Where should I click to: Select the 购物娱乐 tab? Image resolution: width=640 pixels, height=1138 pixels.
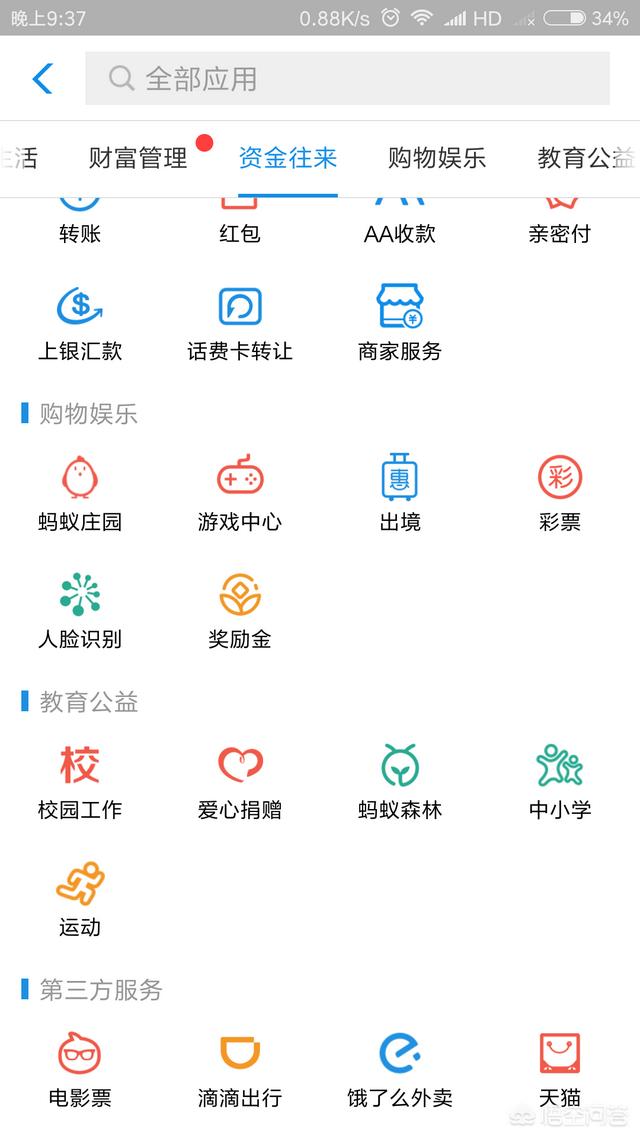(437, 158)
